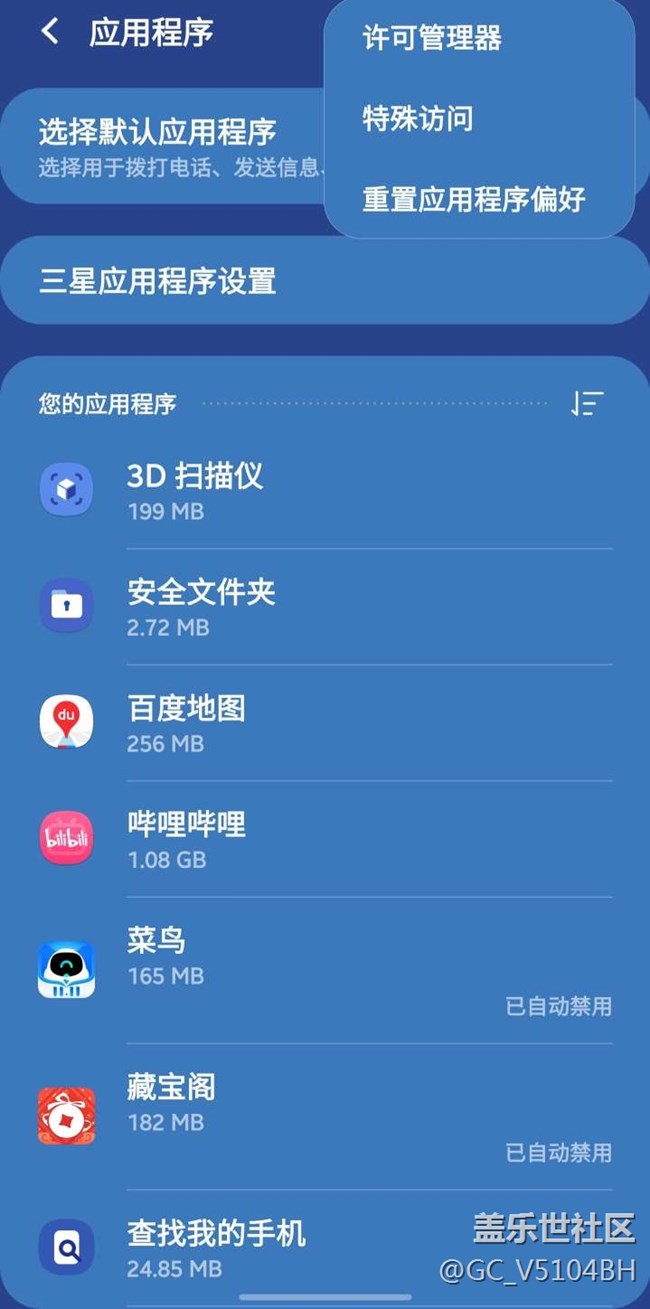View 百度地图 app details

pos(325,723)
